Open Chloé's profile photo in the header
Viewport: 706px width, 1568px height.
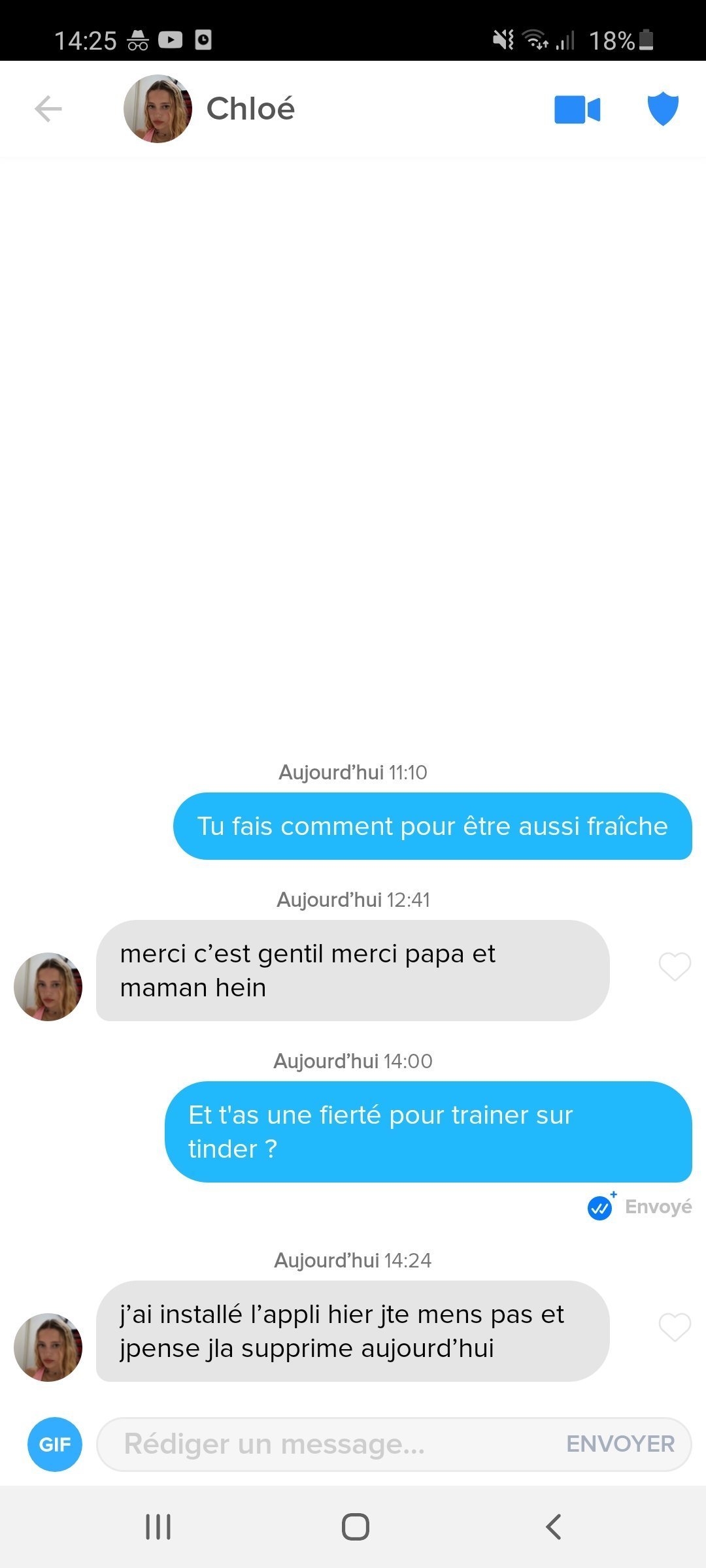tap(158, 108)
